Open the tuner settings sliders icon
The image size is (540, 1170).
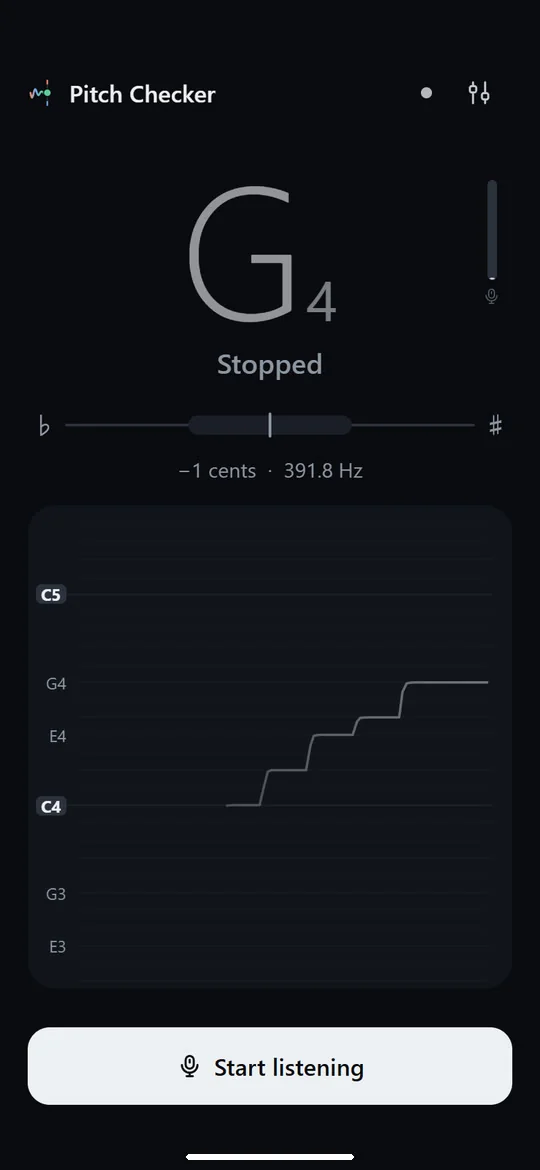479,93
